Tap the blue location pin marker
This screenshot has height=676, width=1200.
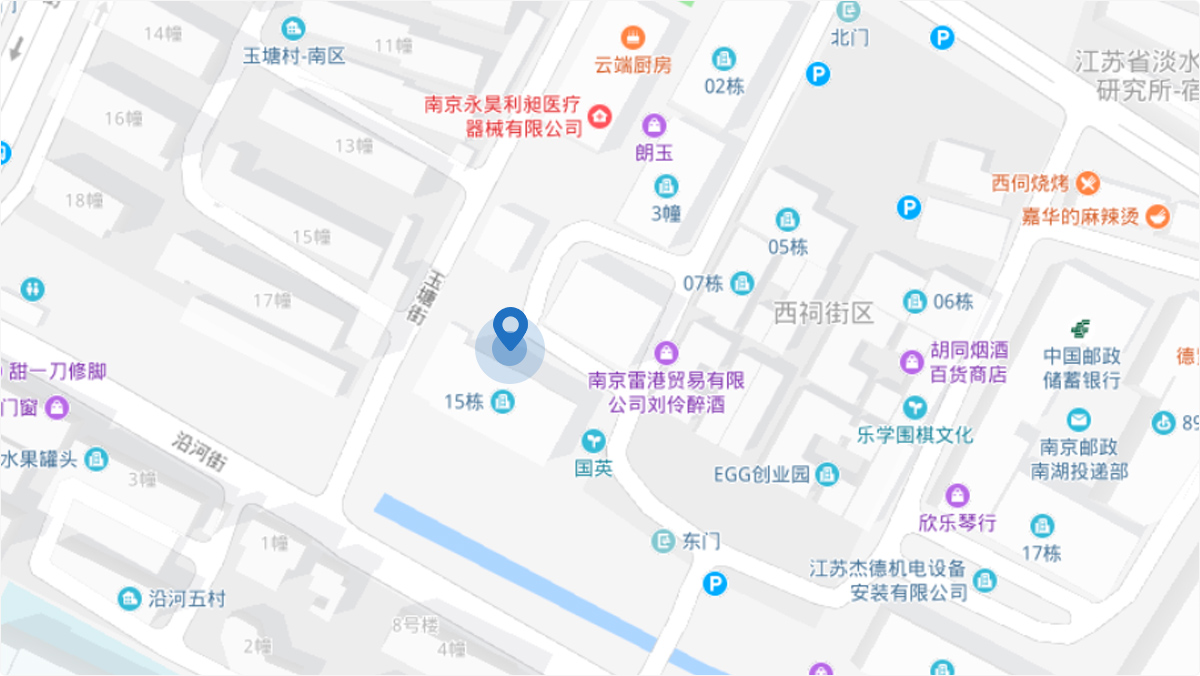click(x=510, y=328)
